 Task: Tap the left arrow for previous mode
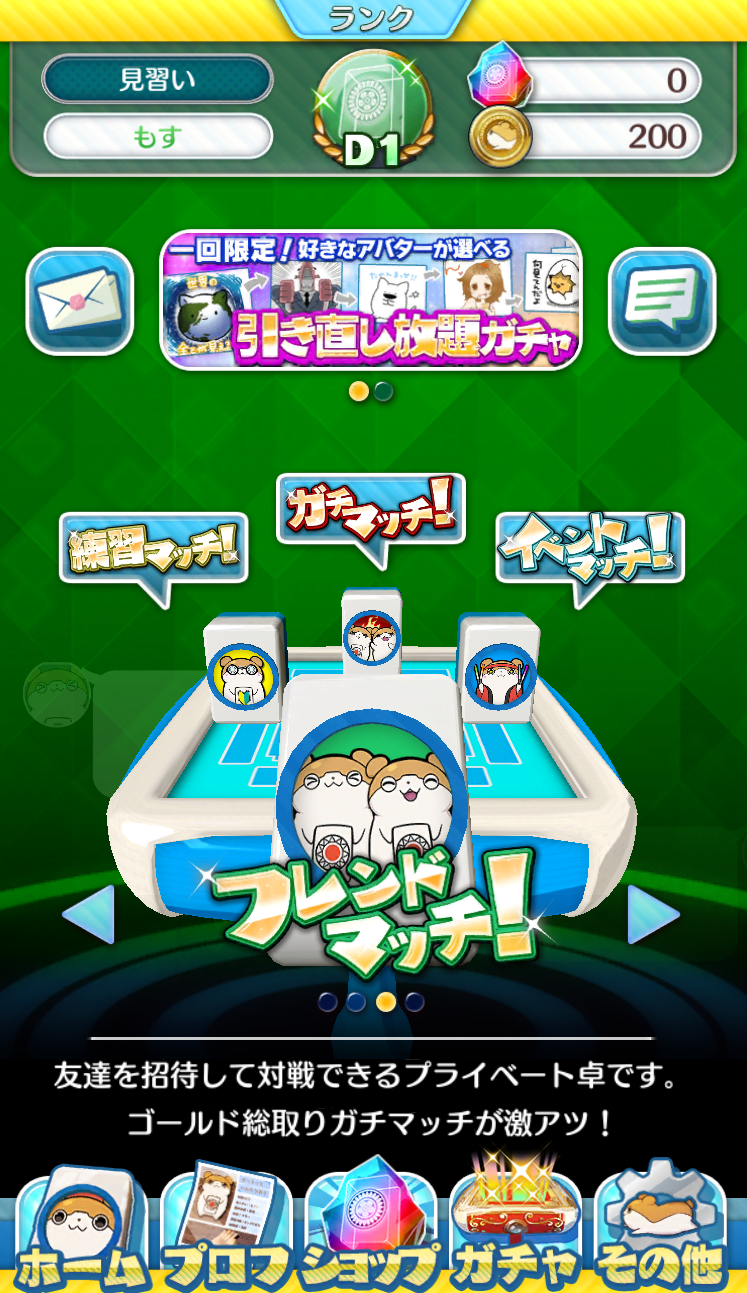click(x=90, y=914)
